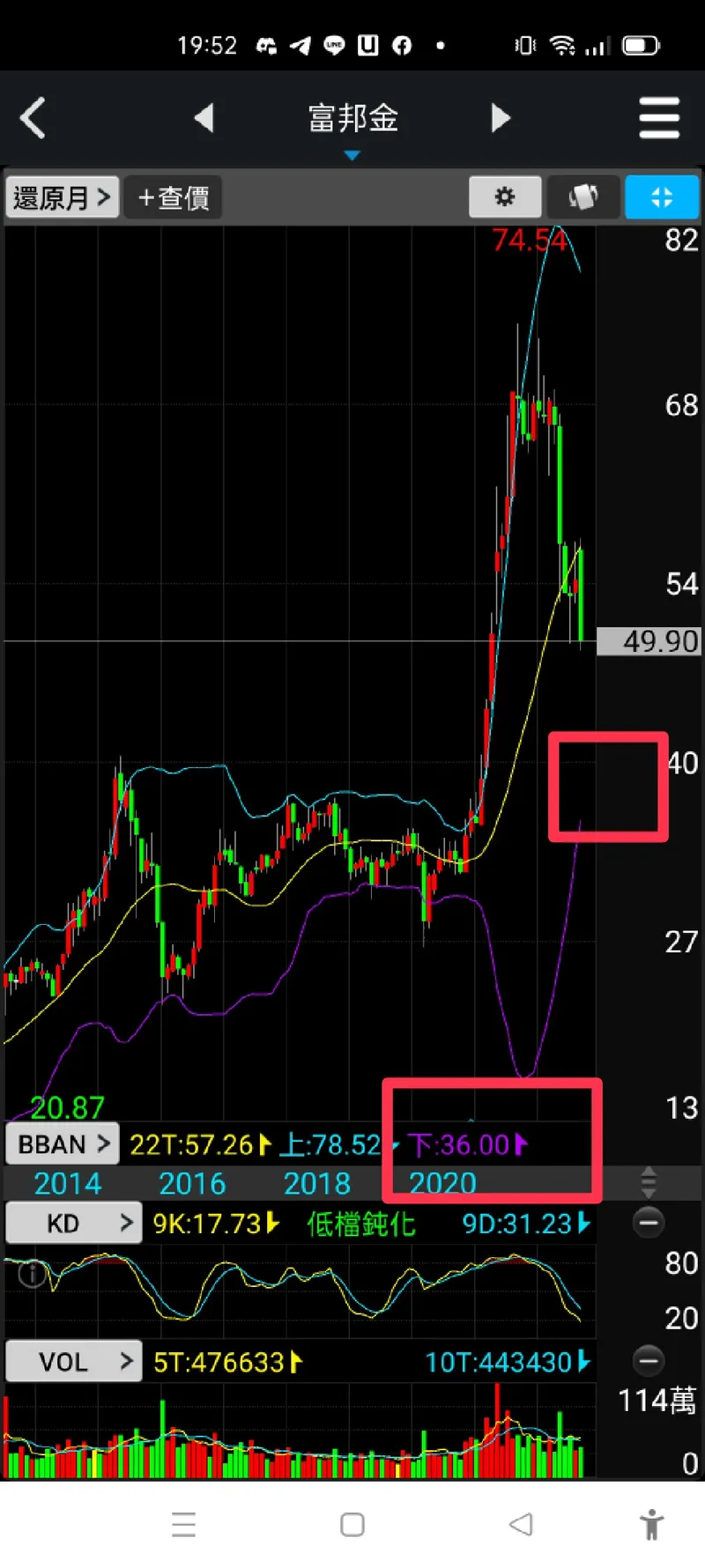Toggle the blue fullscreen chart button
Image resolution: width=705 pixels, height=1568 pixels.
[662, 196]
